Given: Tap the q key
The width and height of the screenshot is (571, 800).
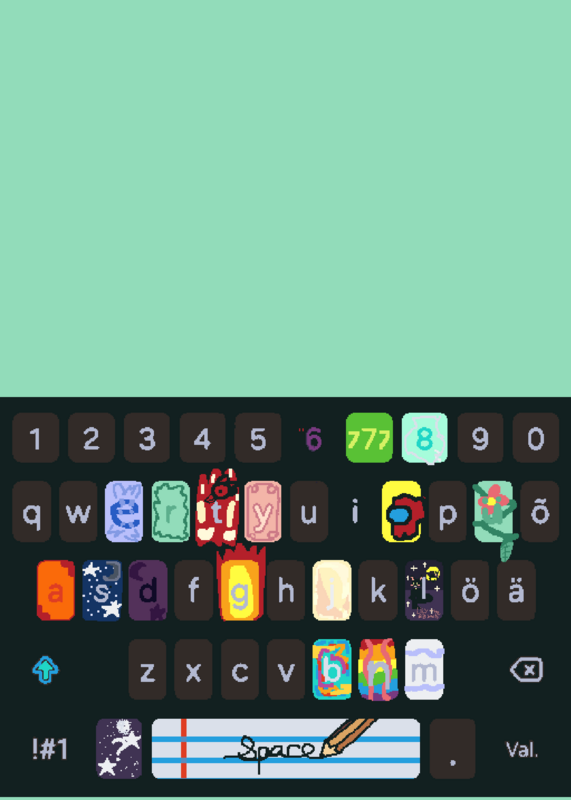Looking at the screenshot, I should [x=32, y=511].
